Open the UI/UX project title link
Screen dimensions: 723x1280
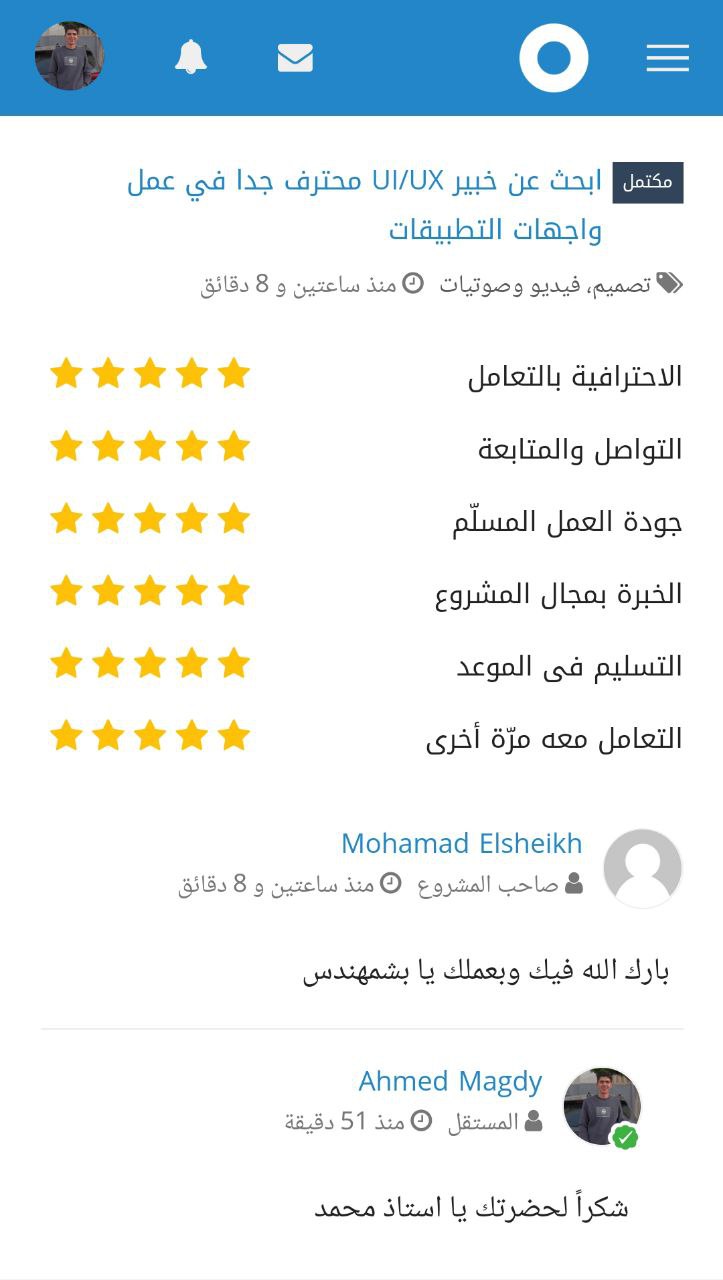pyautogui.click(x=365, y=205)
